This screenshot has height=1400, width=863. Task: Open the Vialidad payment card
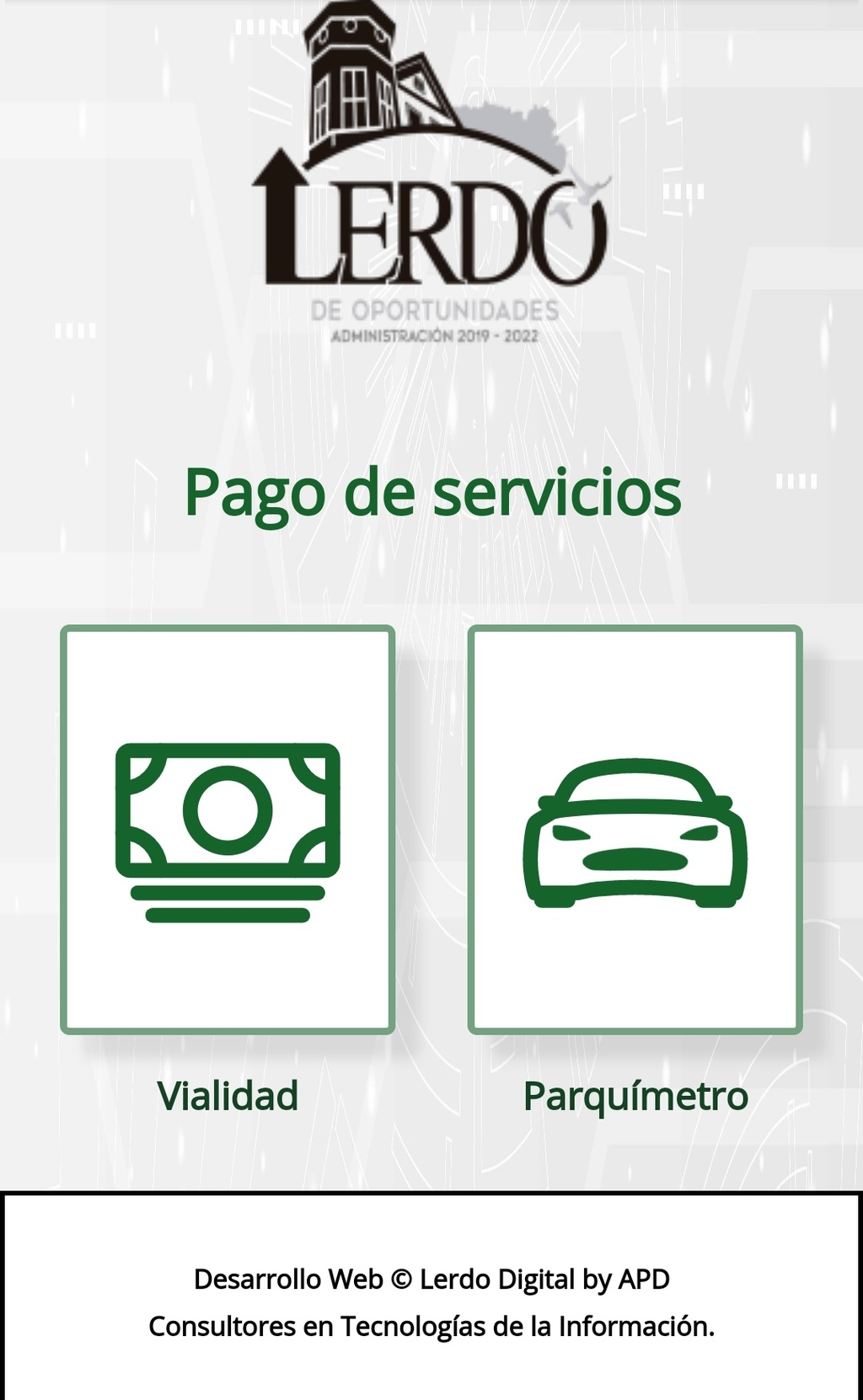coord(228,830)
